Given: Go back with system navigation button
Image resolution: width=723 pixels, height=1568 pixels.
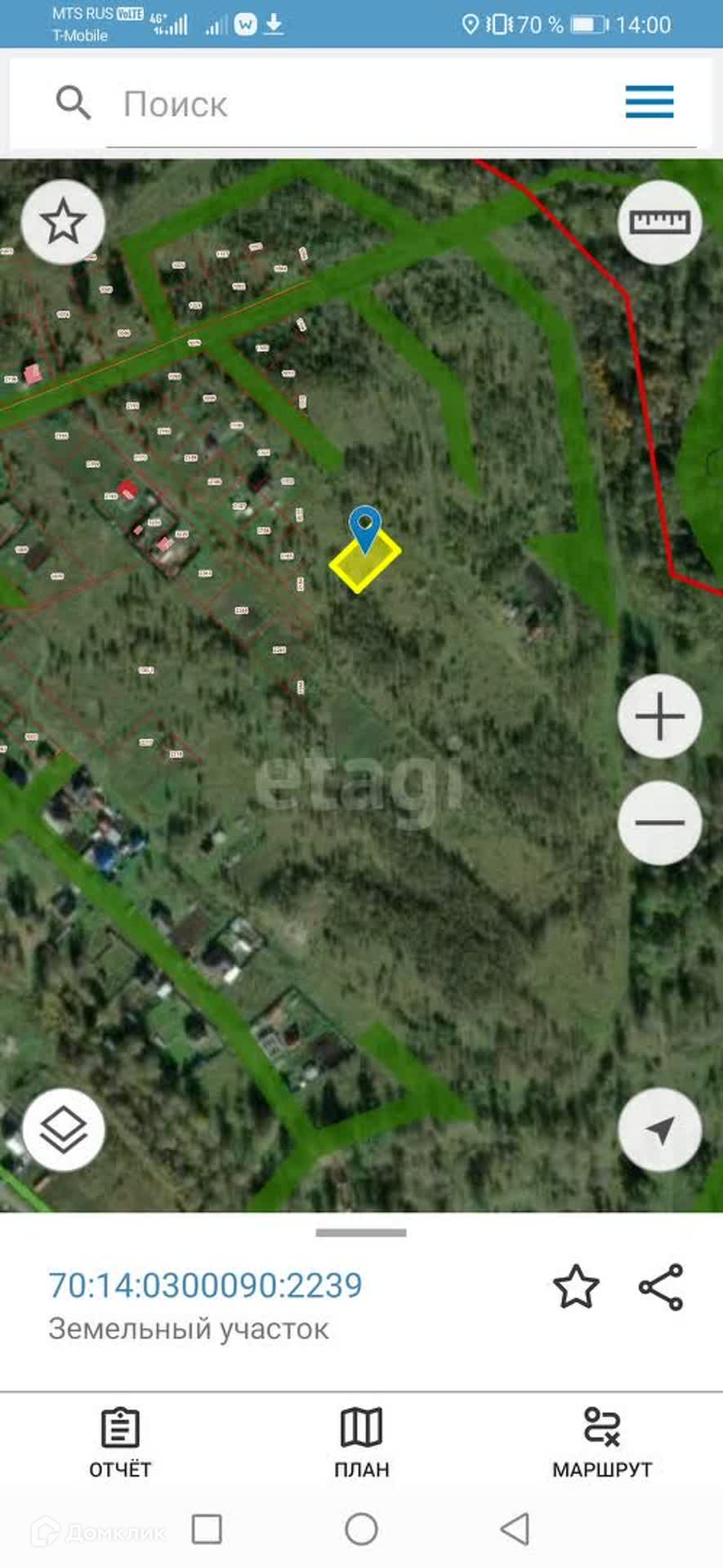Looking at the screenshot, I should click(x=515, y=1529).
